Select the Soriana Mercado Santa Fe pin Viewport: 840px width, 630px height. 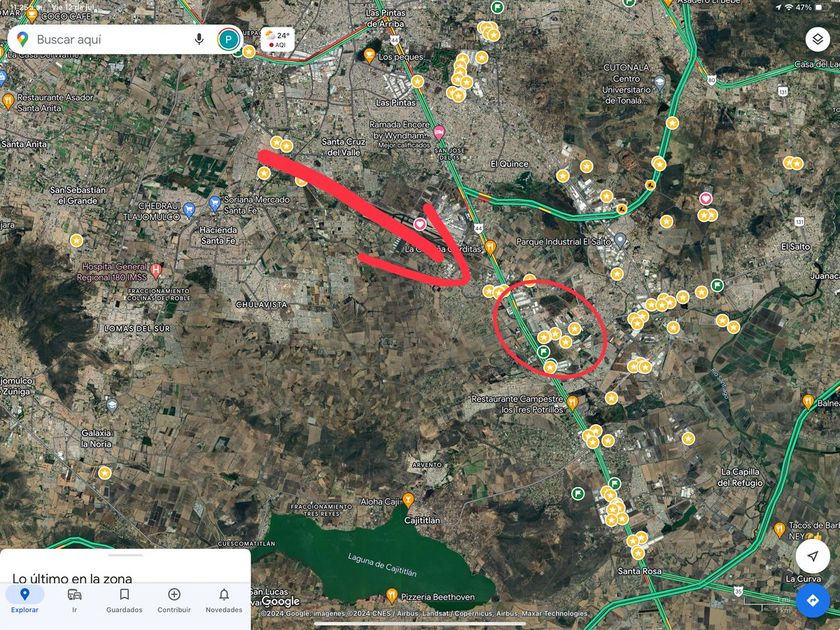point(215,204)
